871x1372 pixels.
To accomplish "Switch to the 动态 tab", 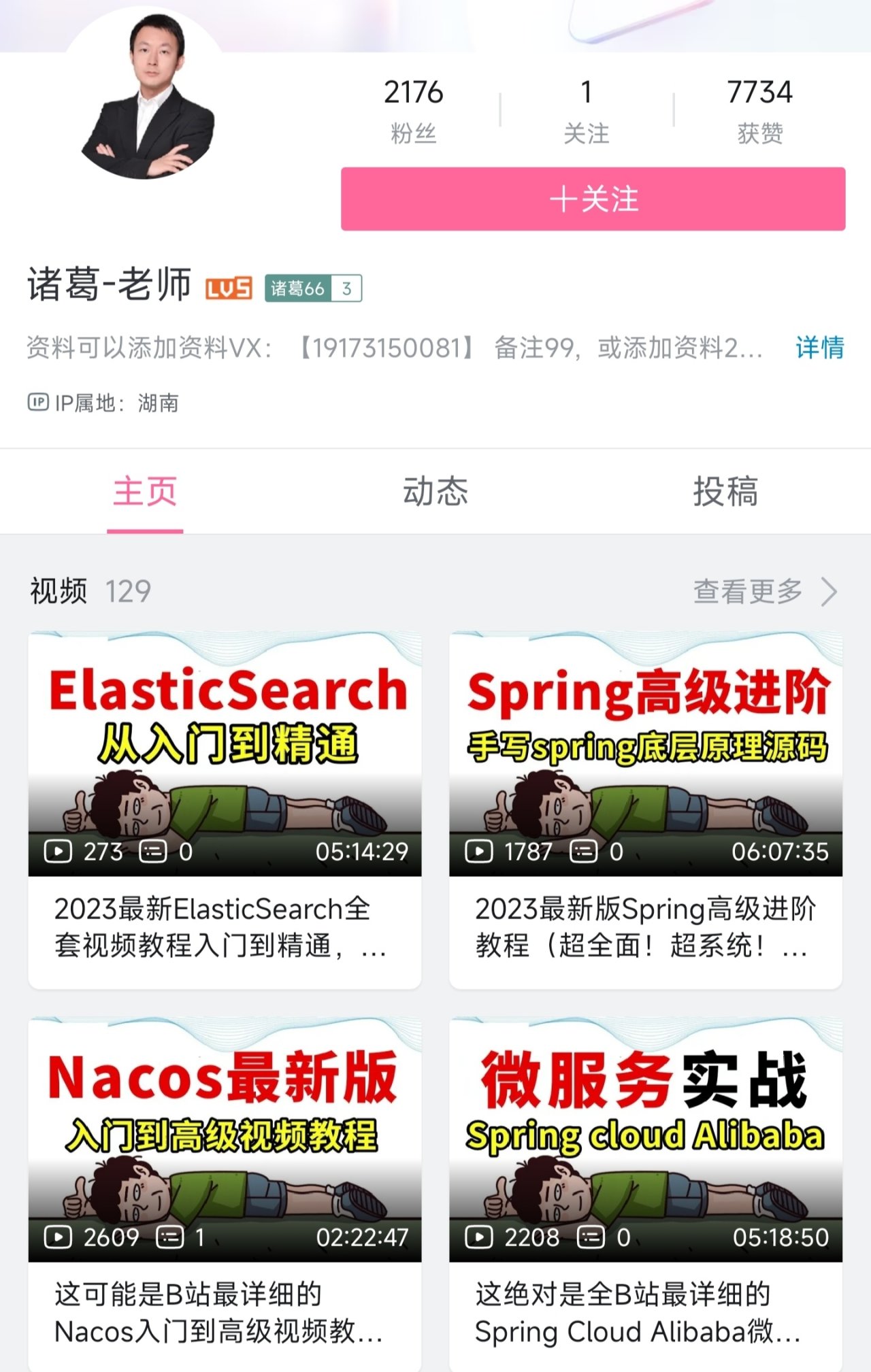I will [x=435, y=491].
